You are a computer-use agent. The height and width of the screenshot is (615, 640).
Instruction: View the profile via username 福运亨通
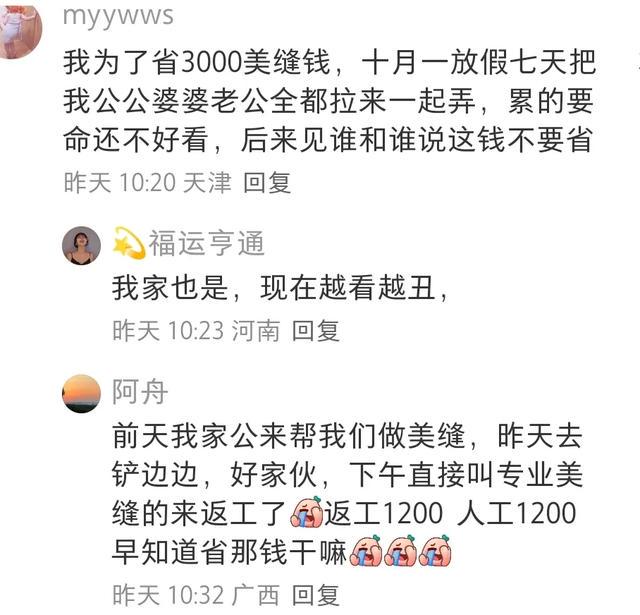[x=206, y=243]
